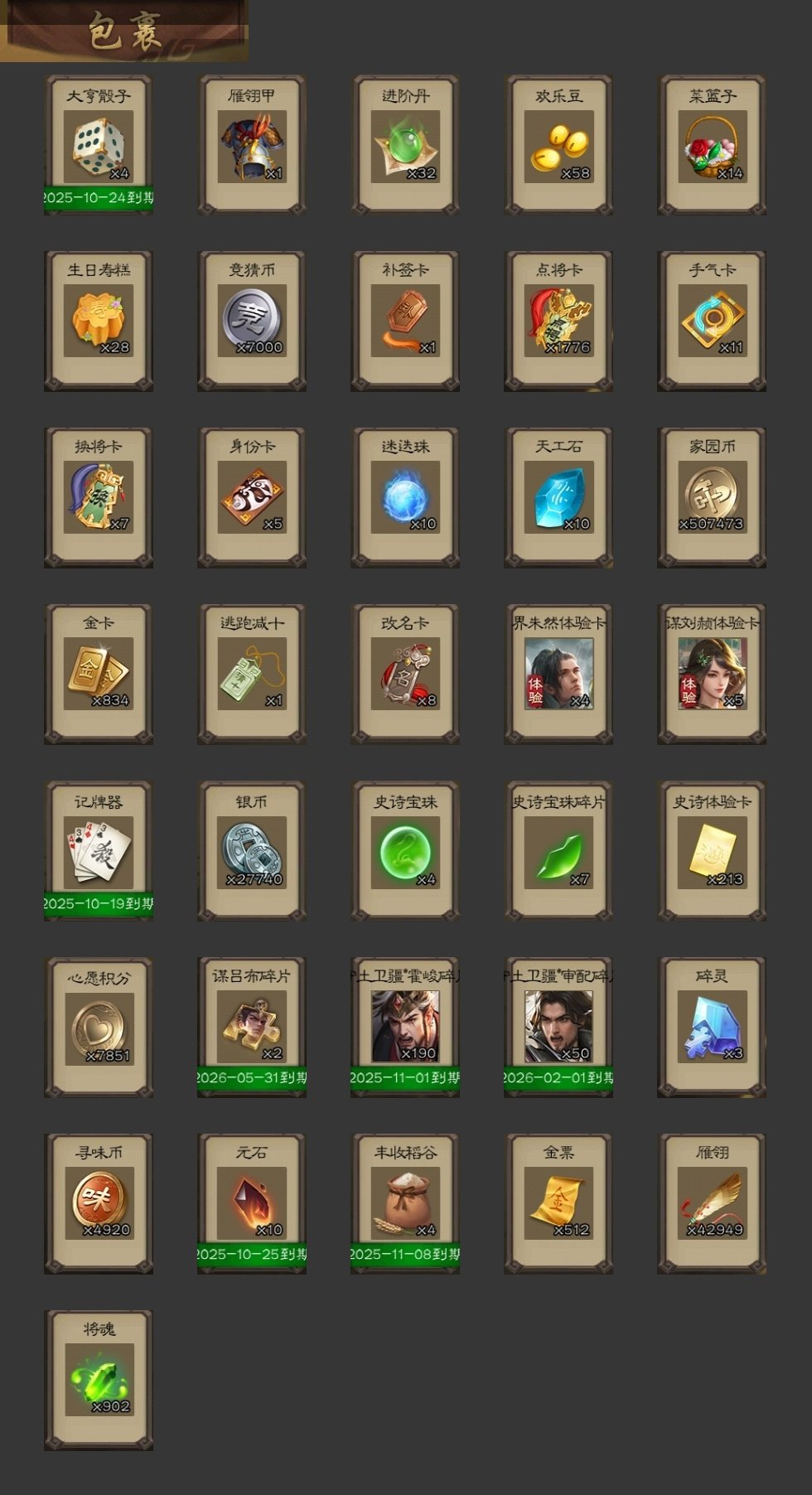Open the 家园币 item
The width and height of the screenshot is (812, 1495).
pos(712,498)
